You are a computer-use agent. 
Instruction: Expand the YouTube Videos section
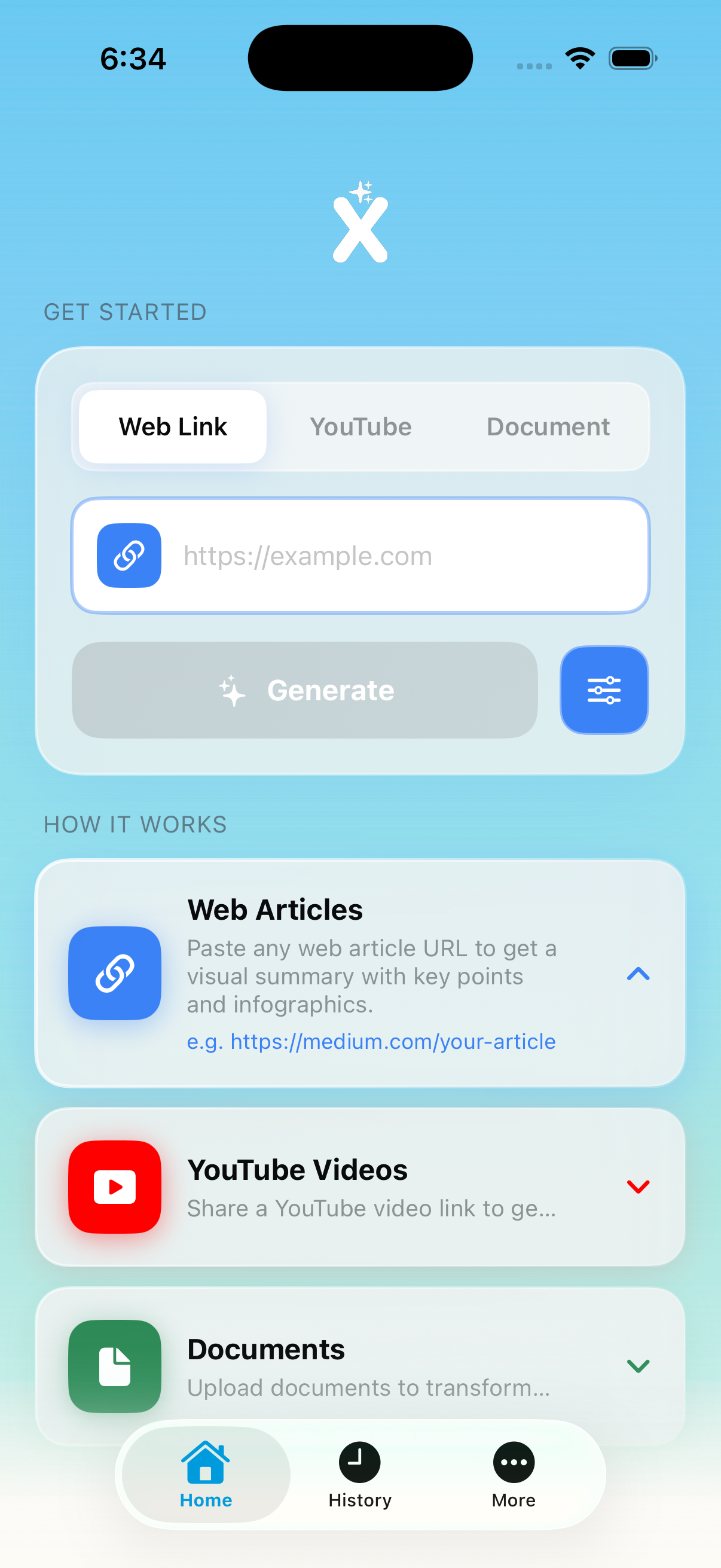coord(638,1186)
